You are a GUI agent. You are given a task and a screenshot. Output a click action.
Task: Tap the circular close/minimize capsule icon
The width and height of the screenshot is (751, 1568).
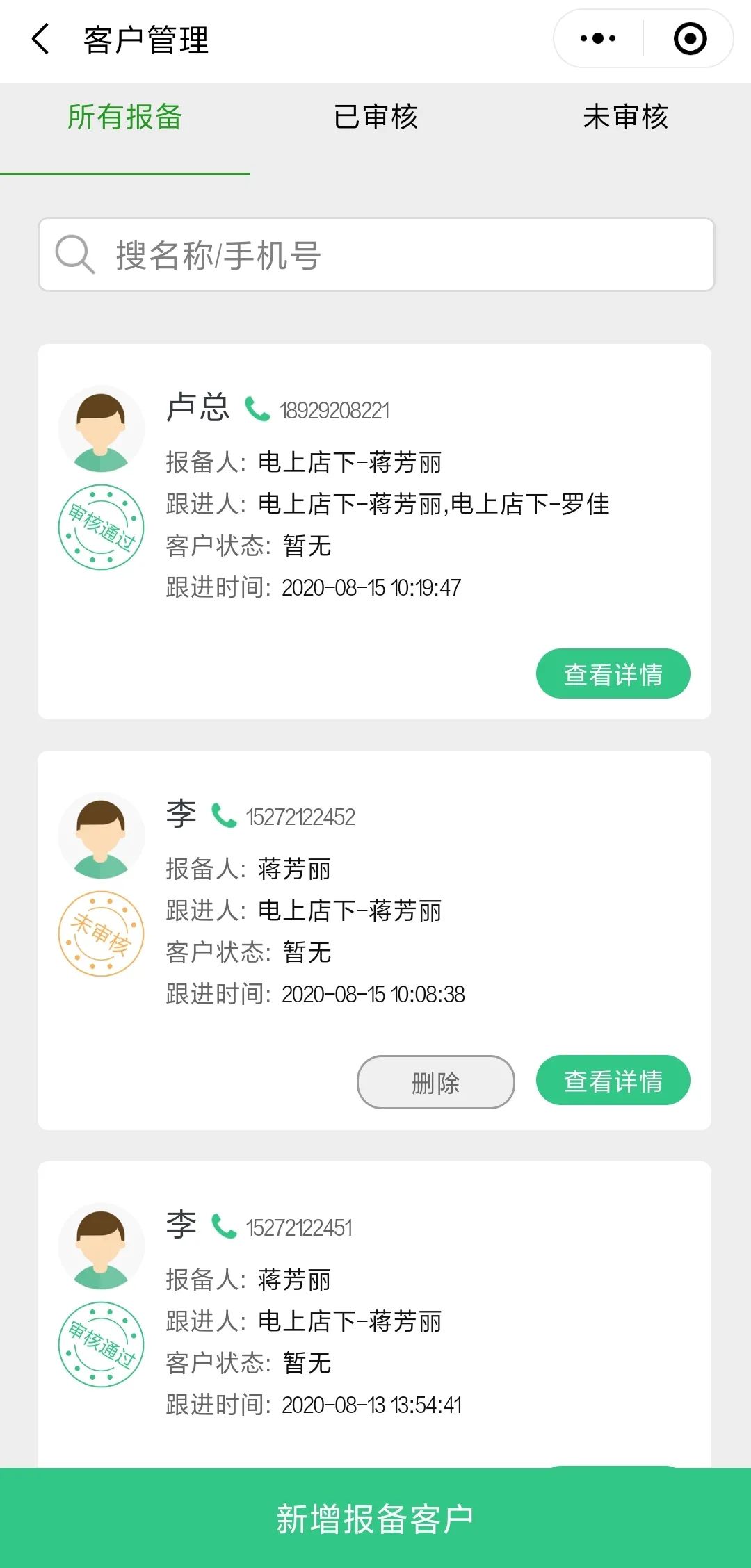689,40
